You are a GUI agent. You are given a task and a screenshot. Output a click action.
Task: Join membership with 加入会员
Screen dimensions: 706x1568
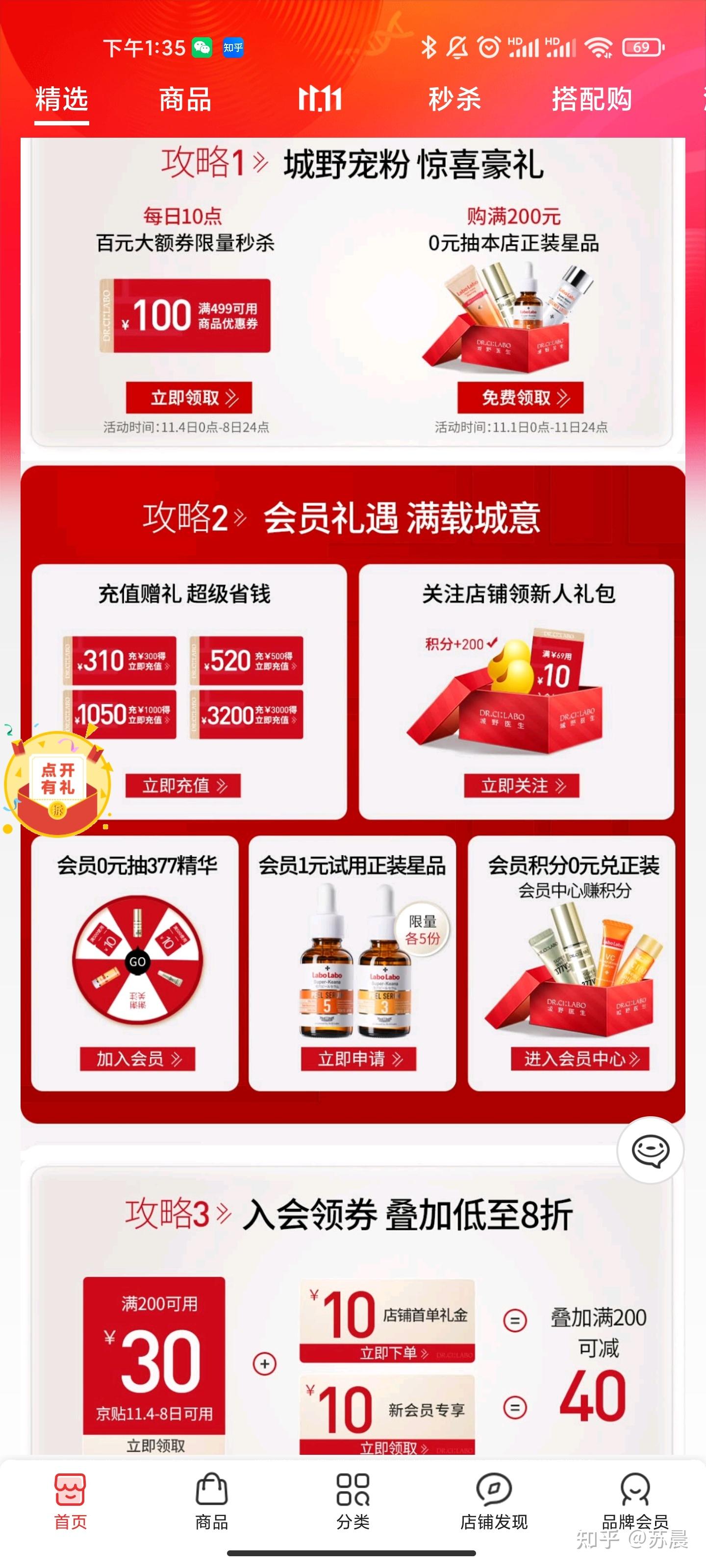[137, 1059]
